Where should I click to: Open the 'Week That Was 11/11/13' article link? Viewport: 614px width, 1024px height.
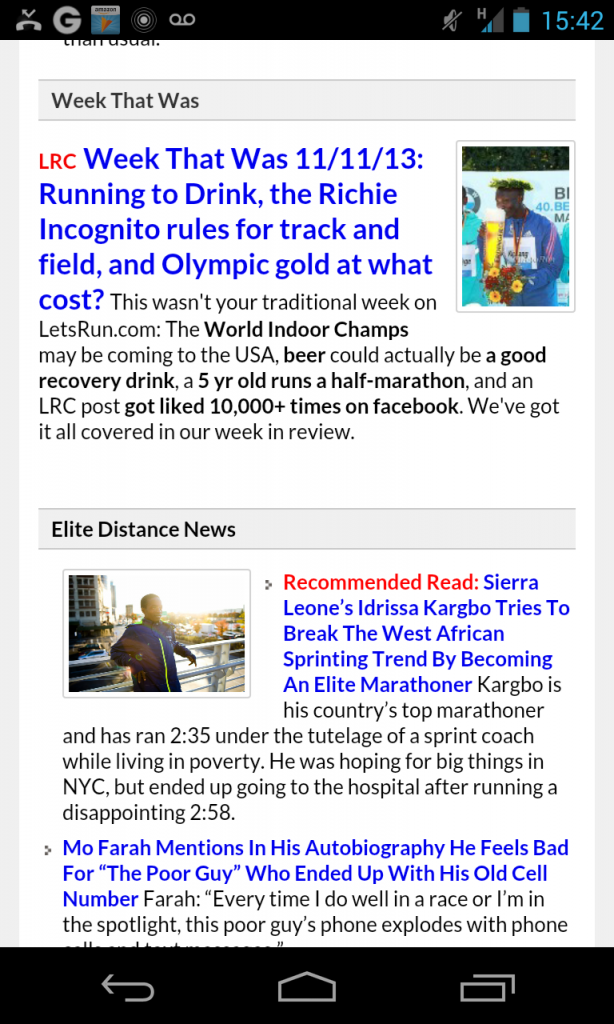click(235, 229)
